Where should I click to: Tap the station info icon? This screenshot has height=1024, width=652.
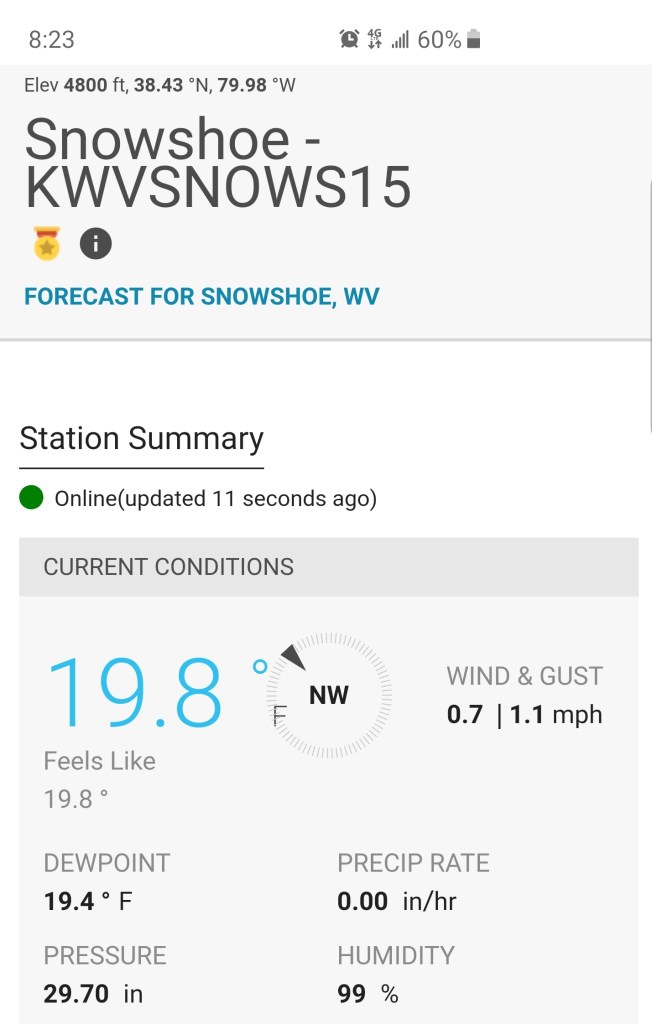coord(96,243)
